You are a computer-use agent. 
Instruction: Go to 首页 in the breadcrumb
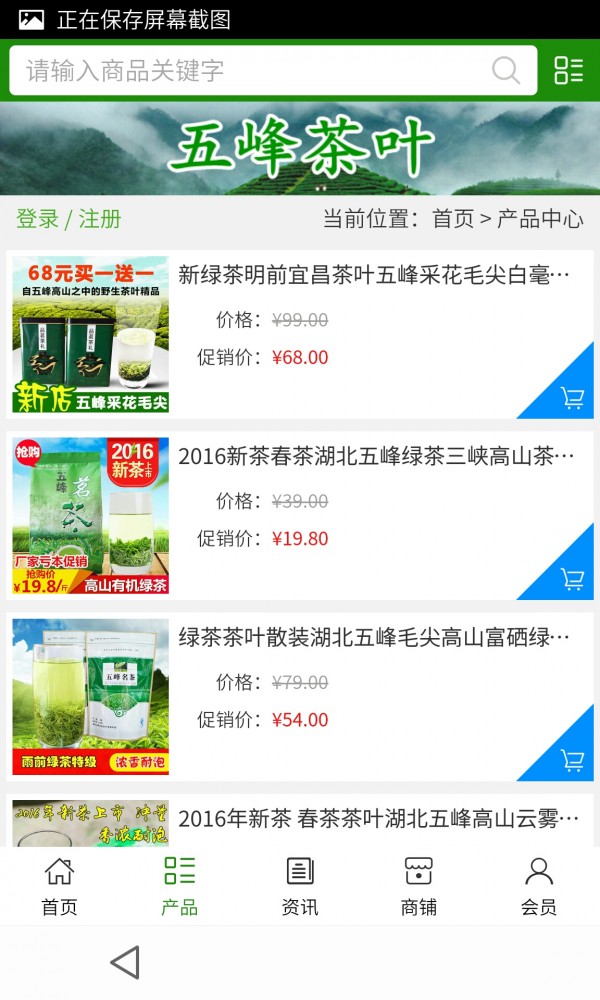452,219
